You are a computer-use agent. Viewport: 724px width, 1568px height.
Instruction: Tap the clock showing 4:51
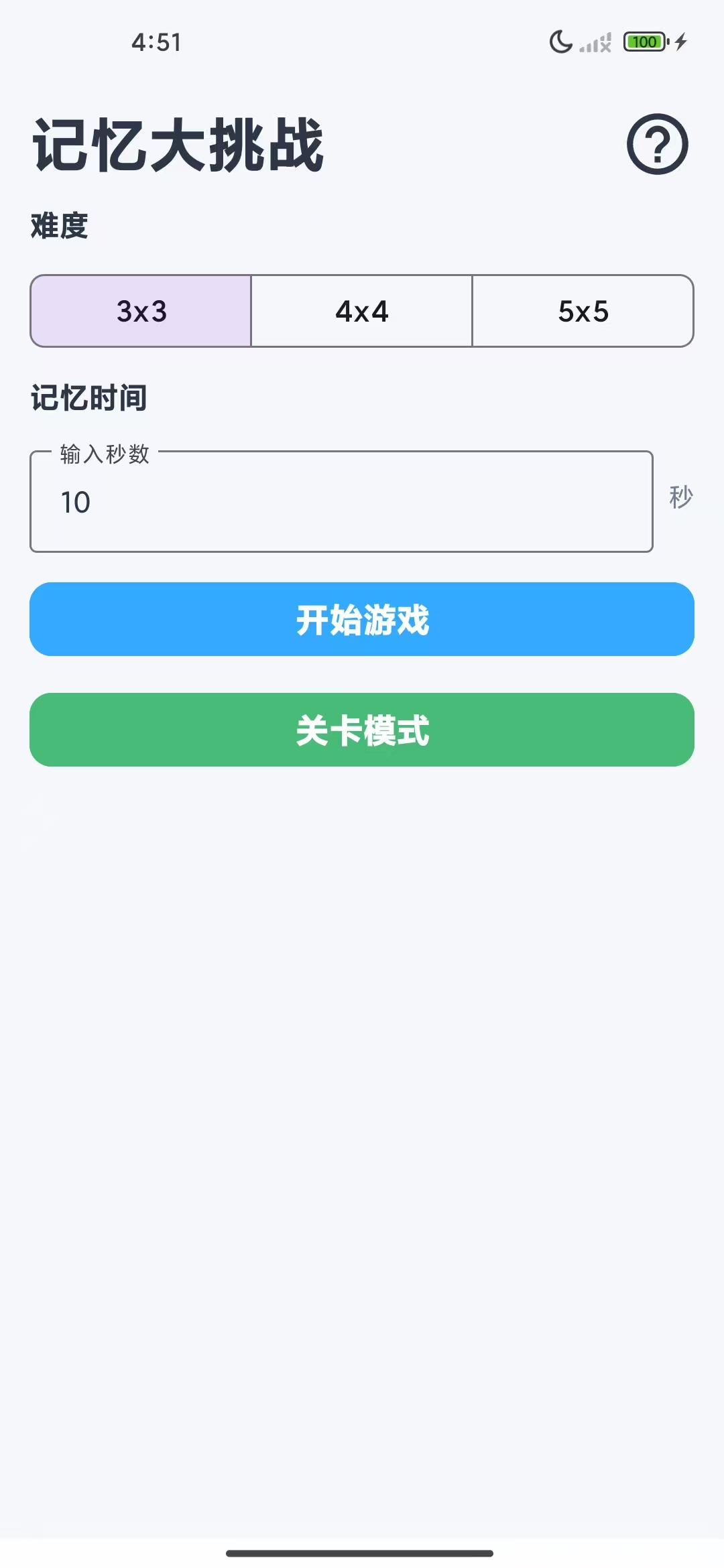156,42
